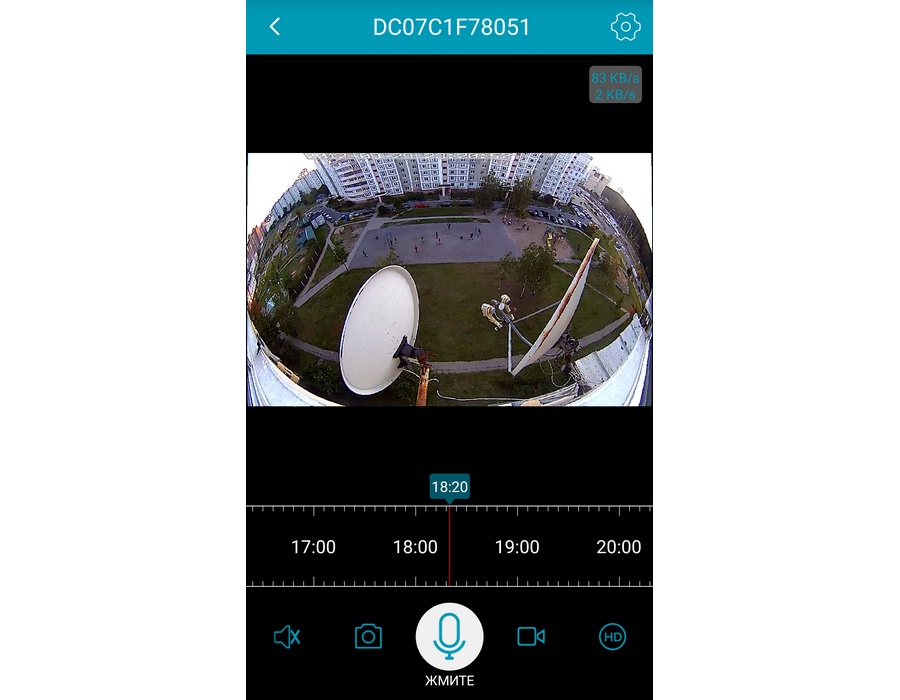Go back using the top arrow
The height and width of the screenshot is (700, 900).
(x=275, y=27)
